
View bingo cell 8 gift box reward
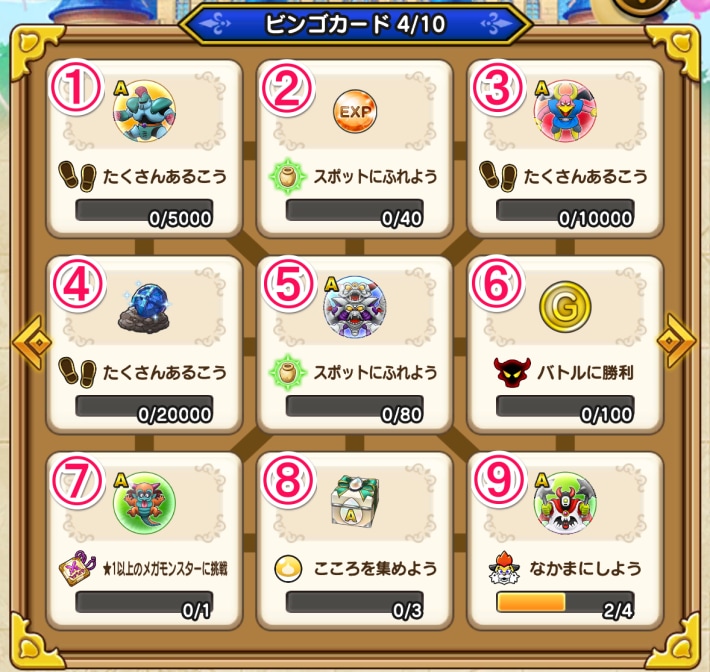pos(355,540)
